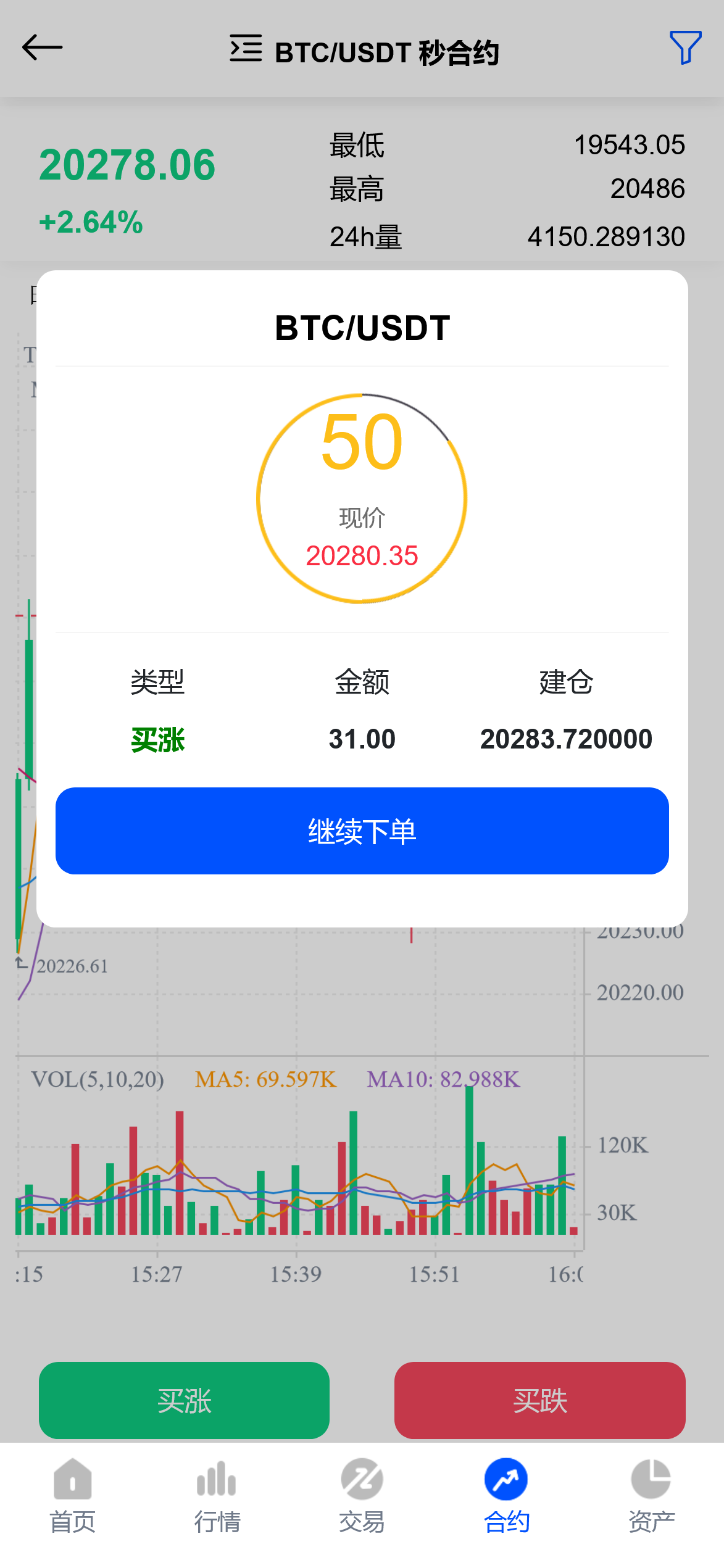Tap the MA5 legend on the volume chart
This screenshot has width=724, height=1568.
pos(265,1080)
